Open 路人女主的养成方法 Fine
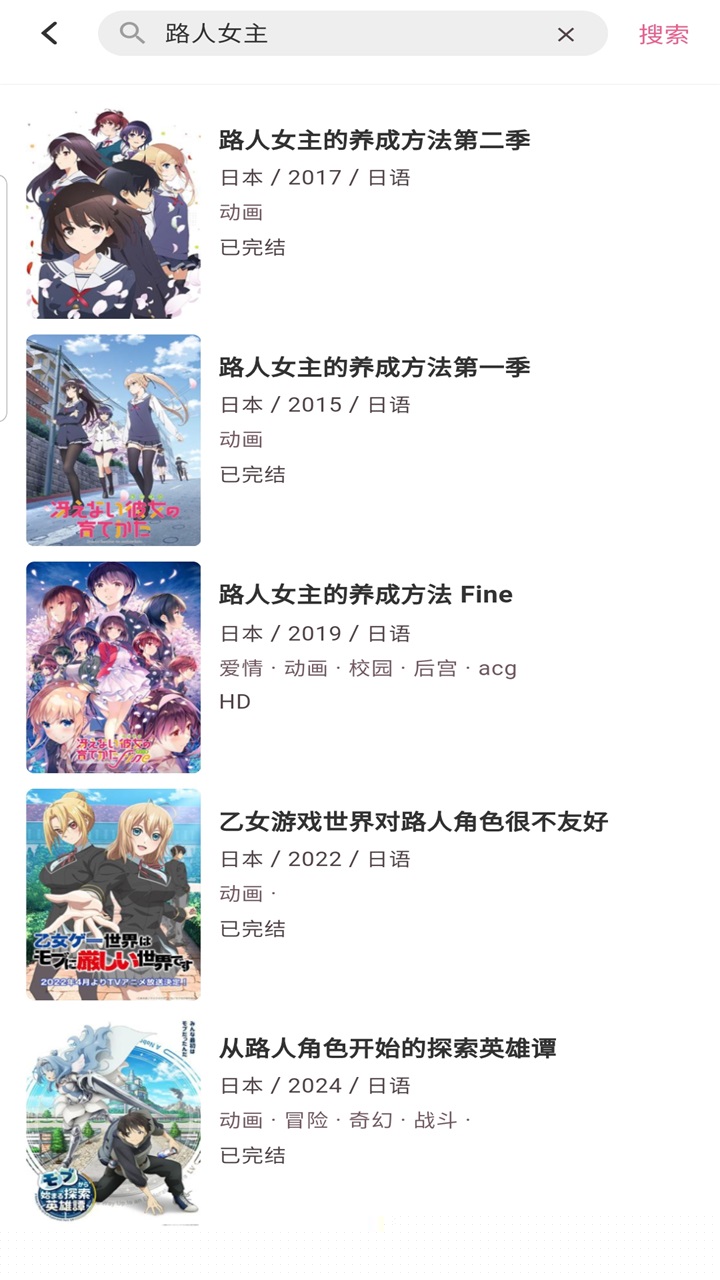This screenshot has width=720, height=1280. pos(366,595)
